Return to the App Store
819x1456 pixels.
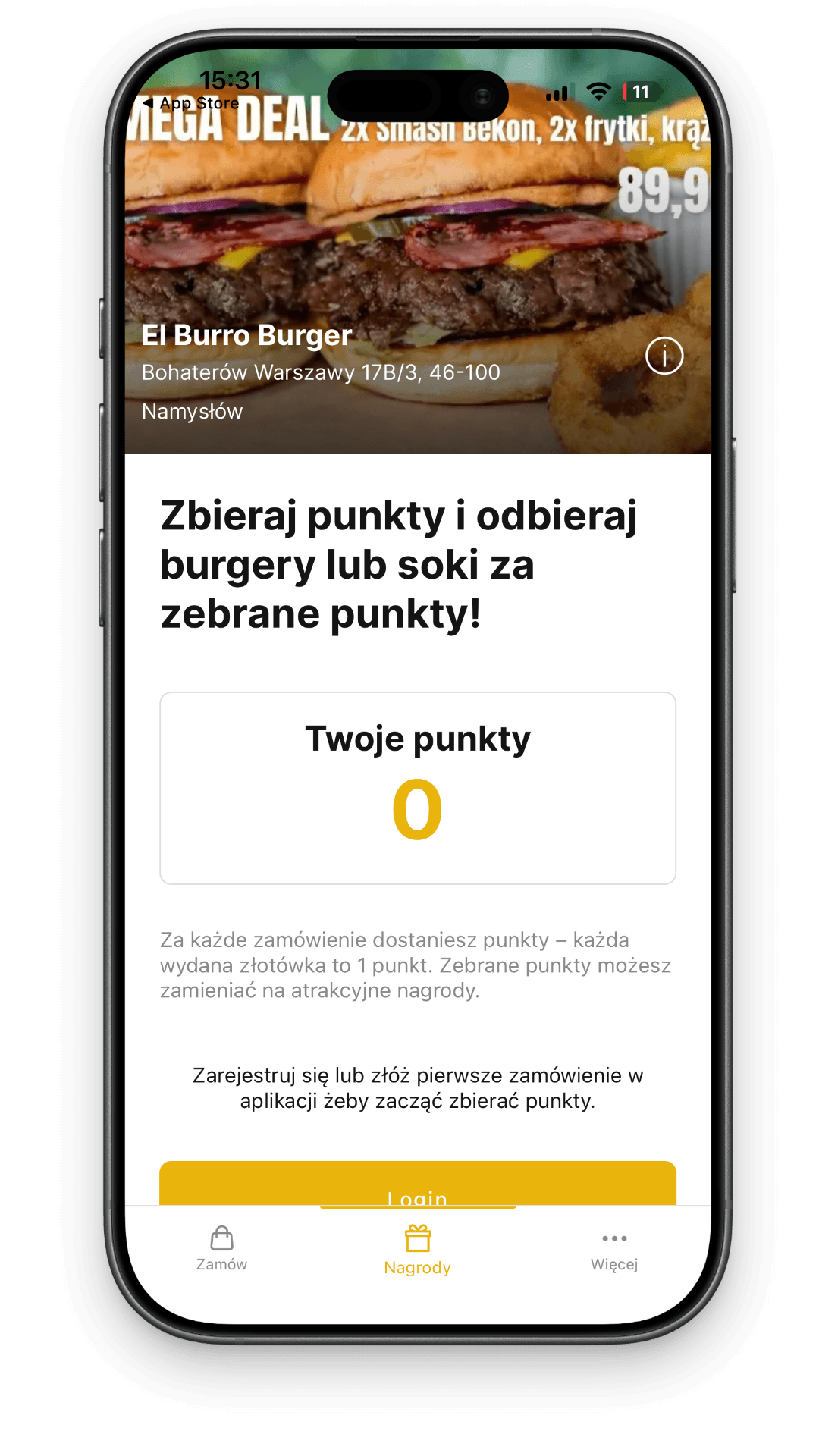[x=193, y=103]
